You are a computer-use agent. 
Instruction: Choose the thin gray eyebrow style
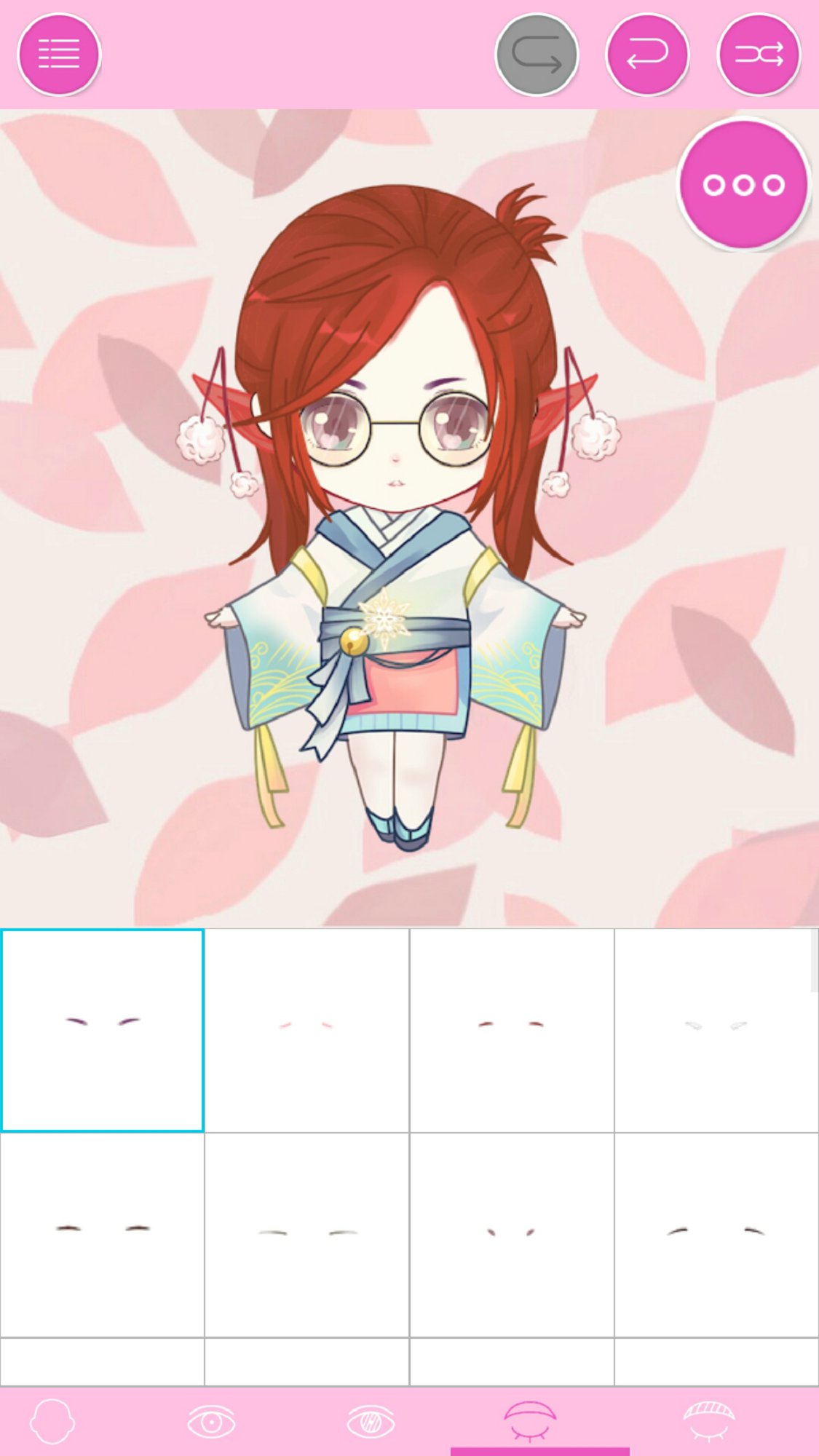click(306, 1235)
